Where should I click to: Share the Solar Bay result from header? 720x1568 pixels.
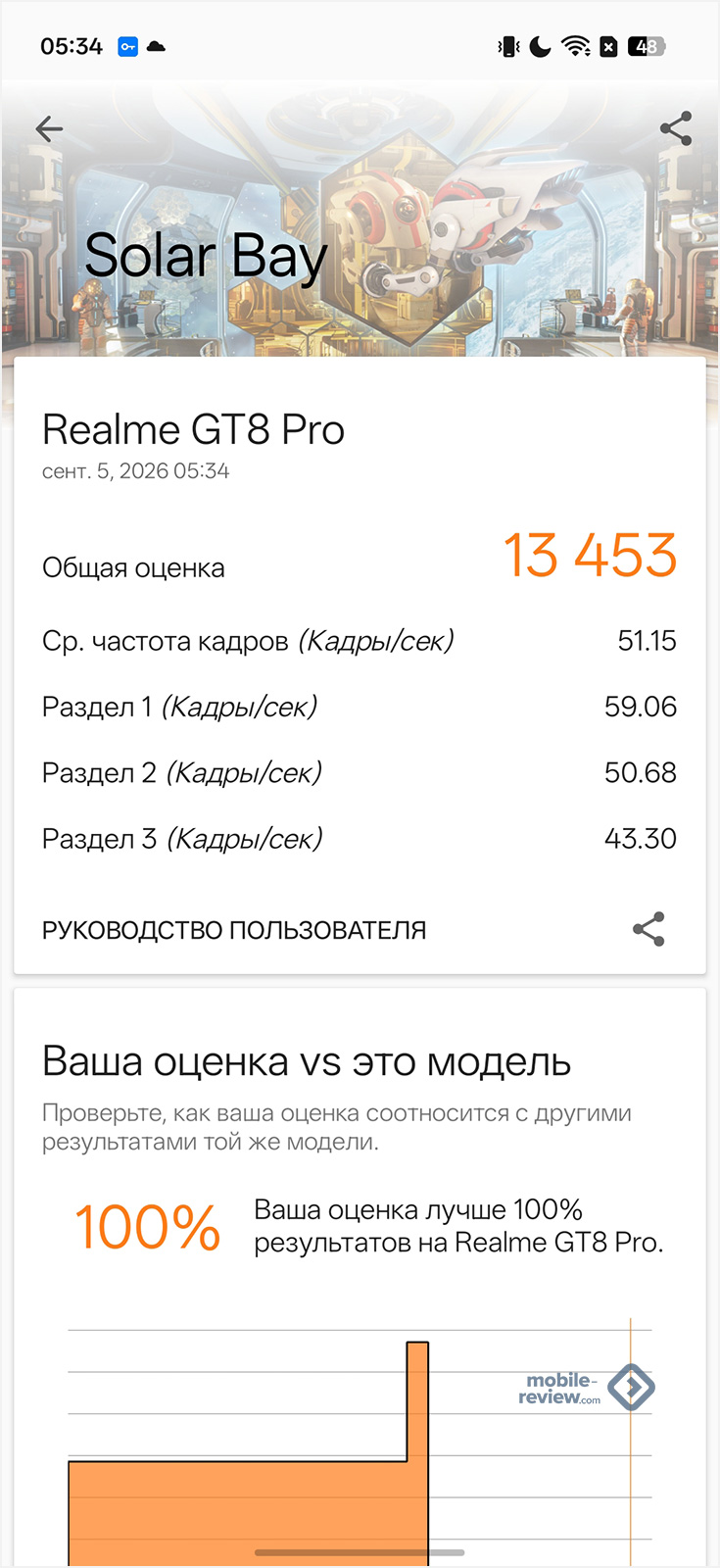[x=676, y=128]
